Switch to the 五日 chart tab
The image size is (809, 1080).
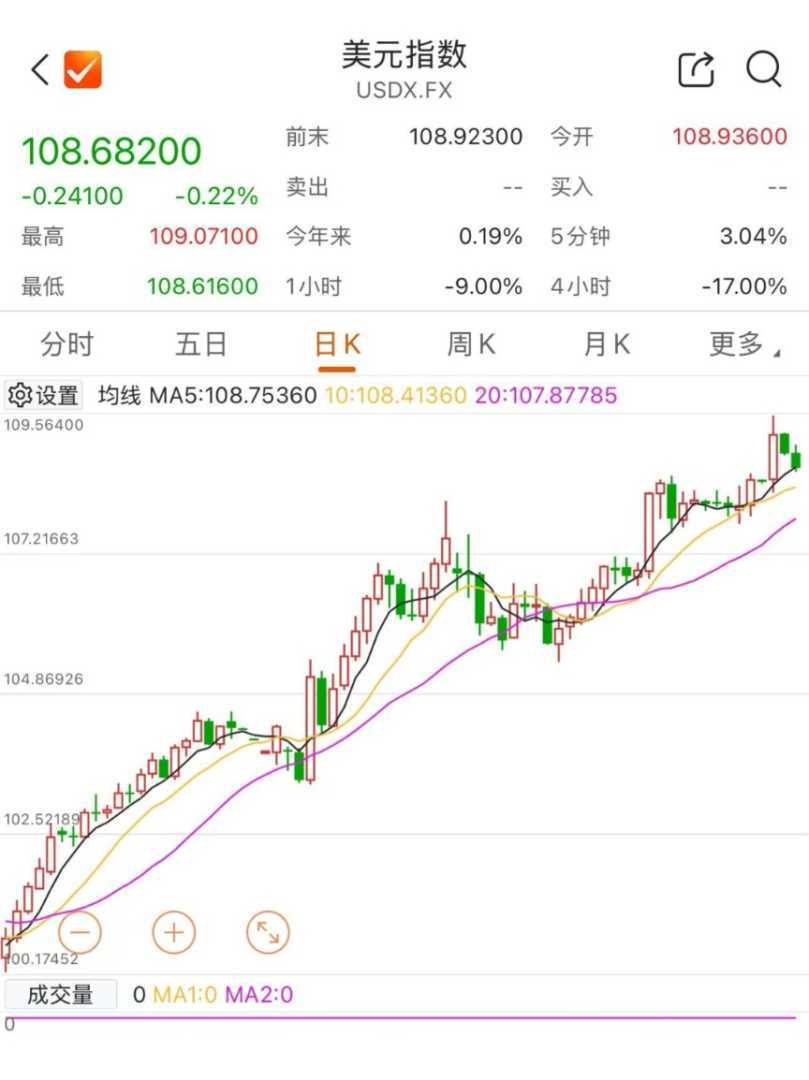201,345
